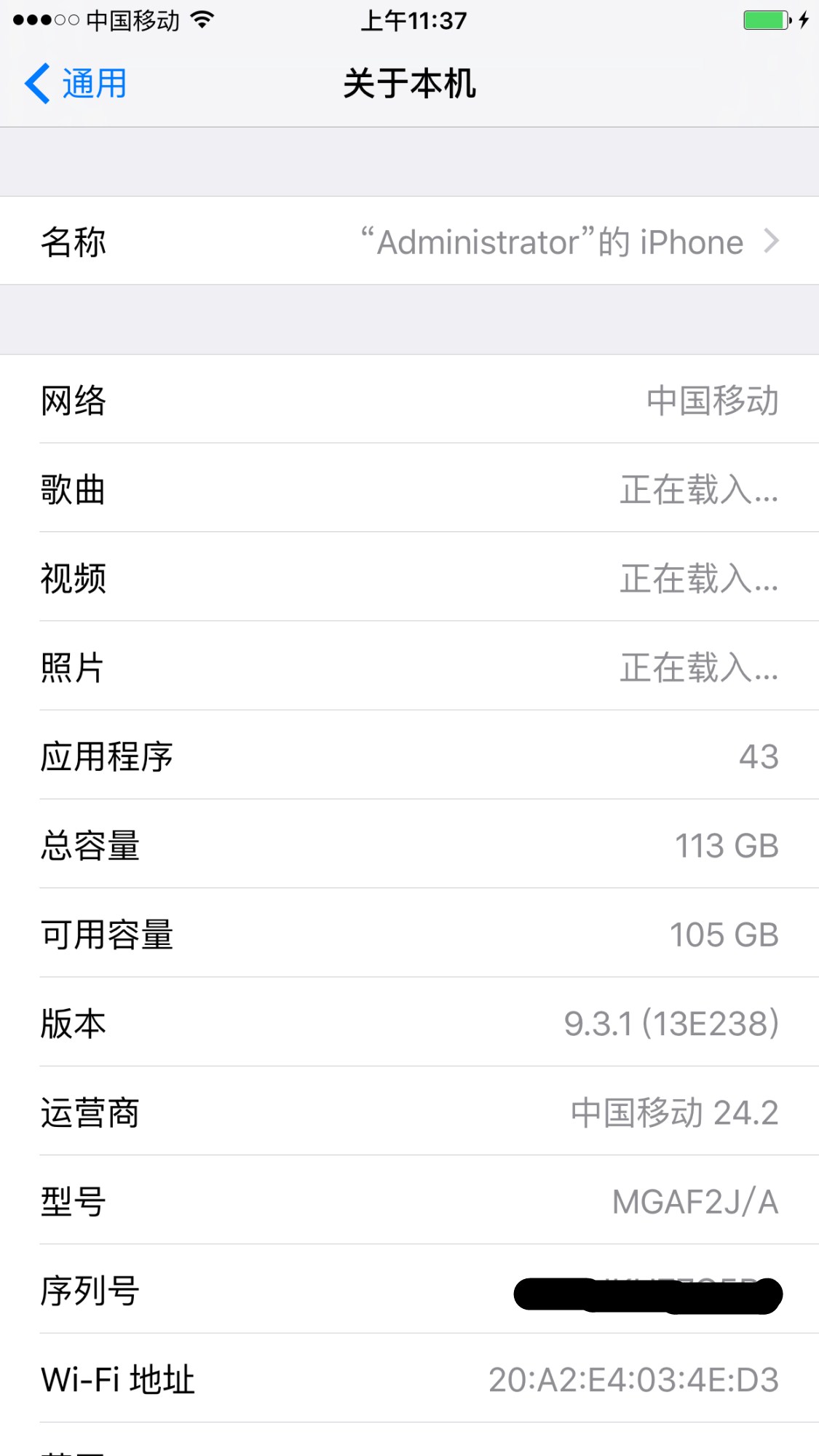Tap the 可用容量 105 GB value

click(x=723, y=934)
